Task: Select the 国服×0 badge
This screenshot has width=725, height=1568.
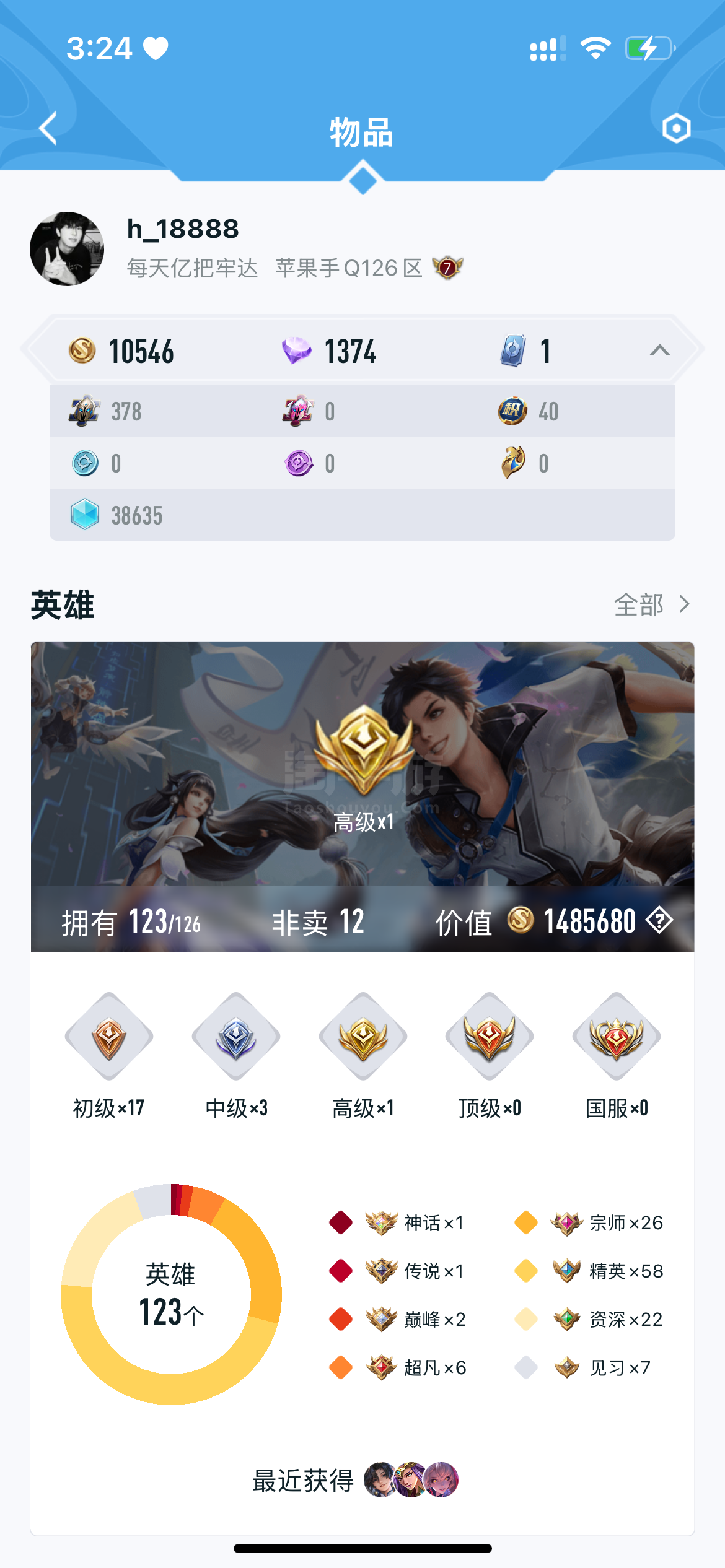Action: click(x=617, y=1056)
